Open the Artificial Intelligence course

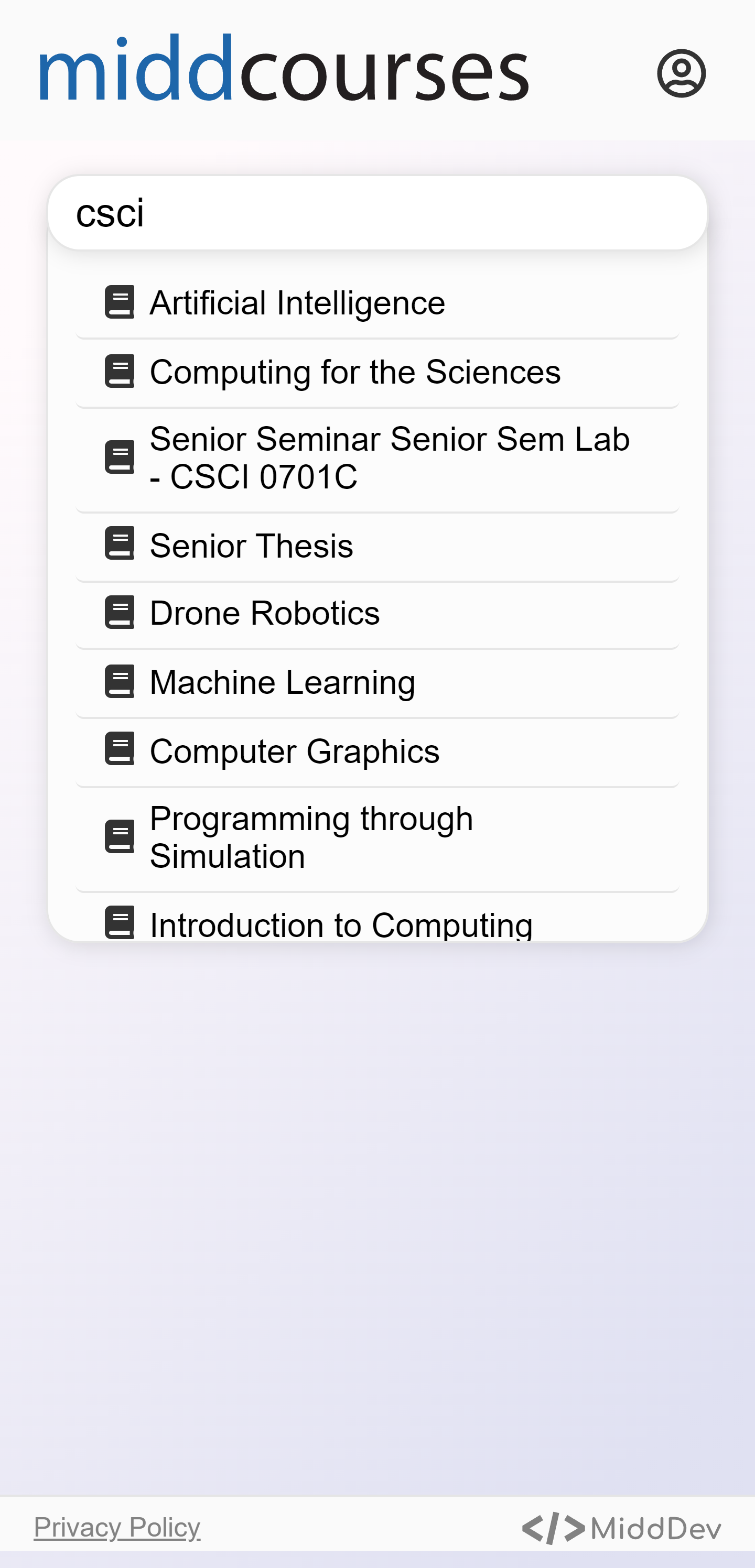click(x=377, y=303)
